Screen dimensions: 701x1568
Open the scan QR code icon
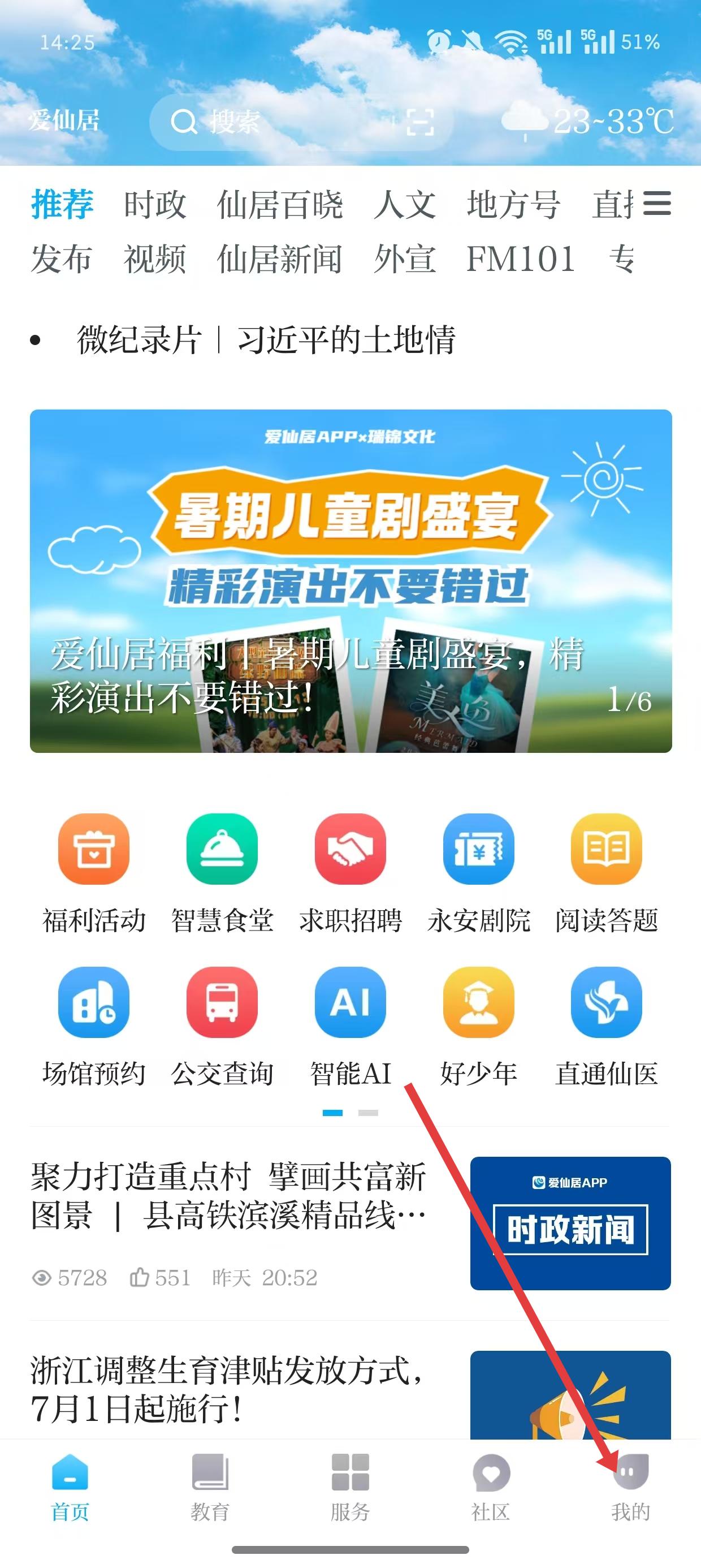(x=420, y=122)
